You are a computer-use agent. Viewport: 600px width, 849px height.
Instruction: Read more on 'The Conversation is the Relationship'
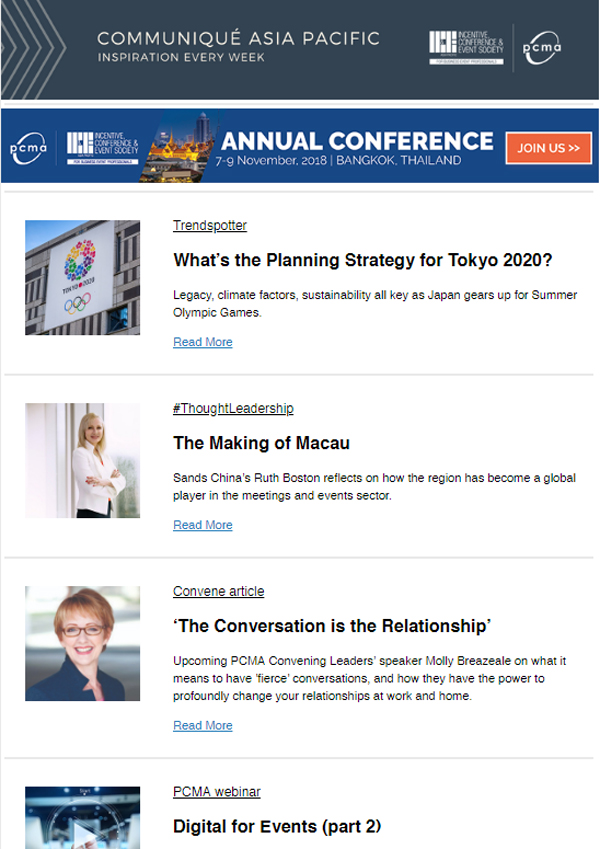tap(202, 726)
